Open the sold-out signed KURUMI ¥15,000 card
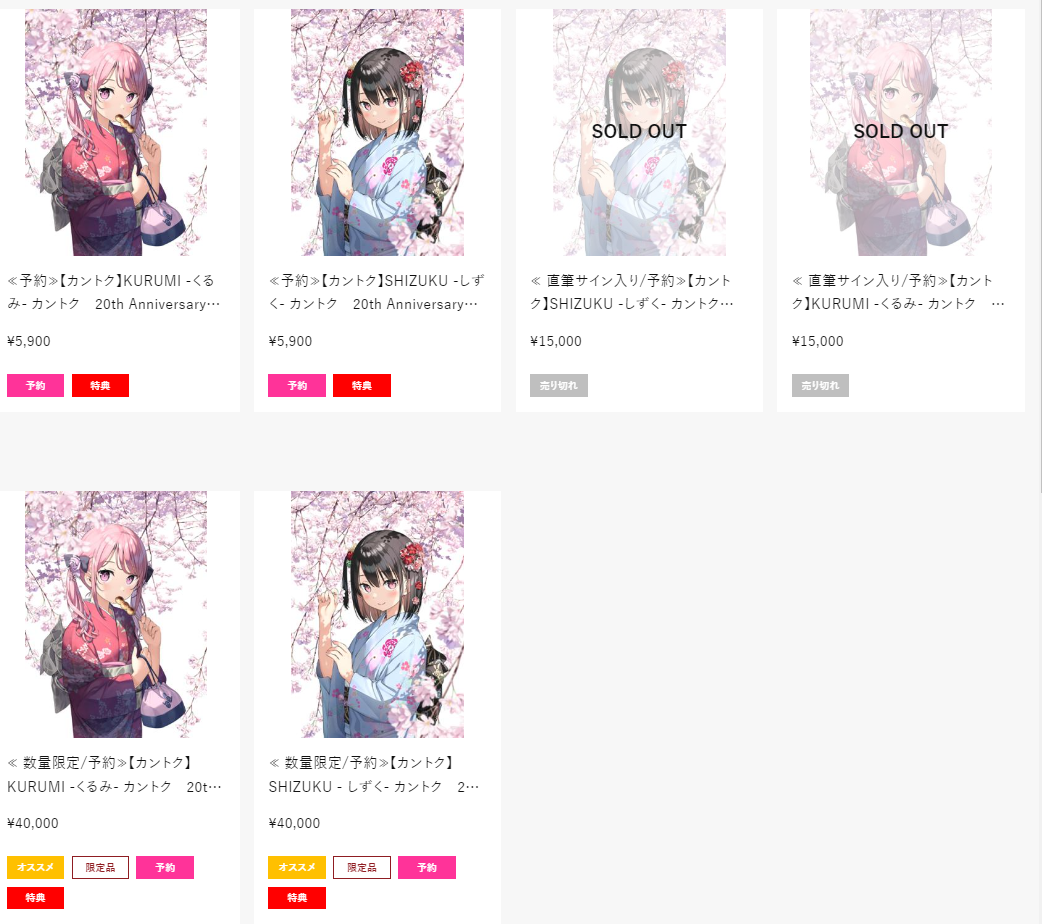The width and height of the screenshot is (1042, 924). click(900, 132)
